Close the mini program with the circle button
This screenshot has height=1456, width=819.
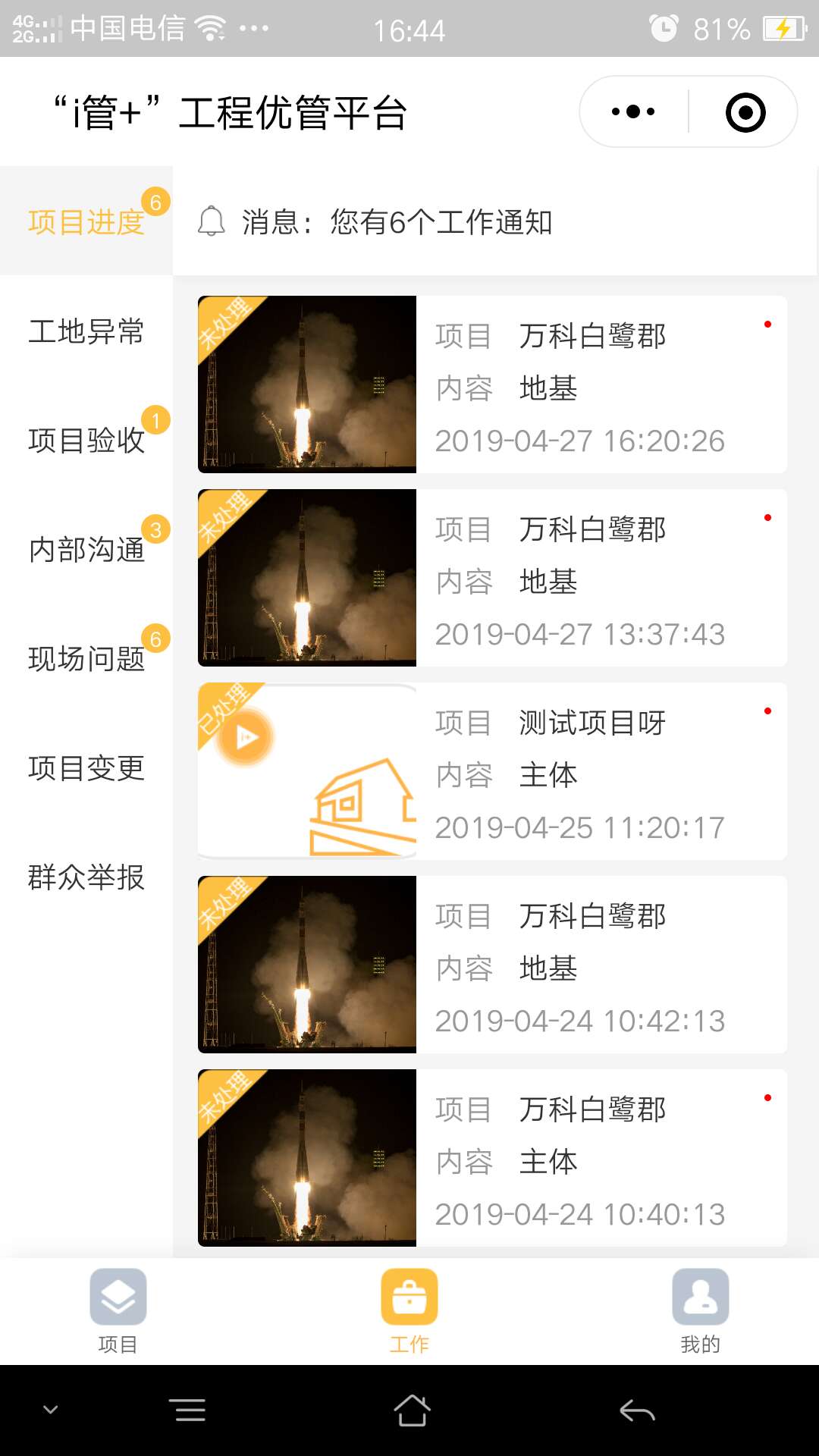coord(745,112)
